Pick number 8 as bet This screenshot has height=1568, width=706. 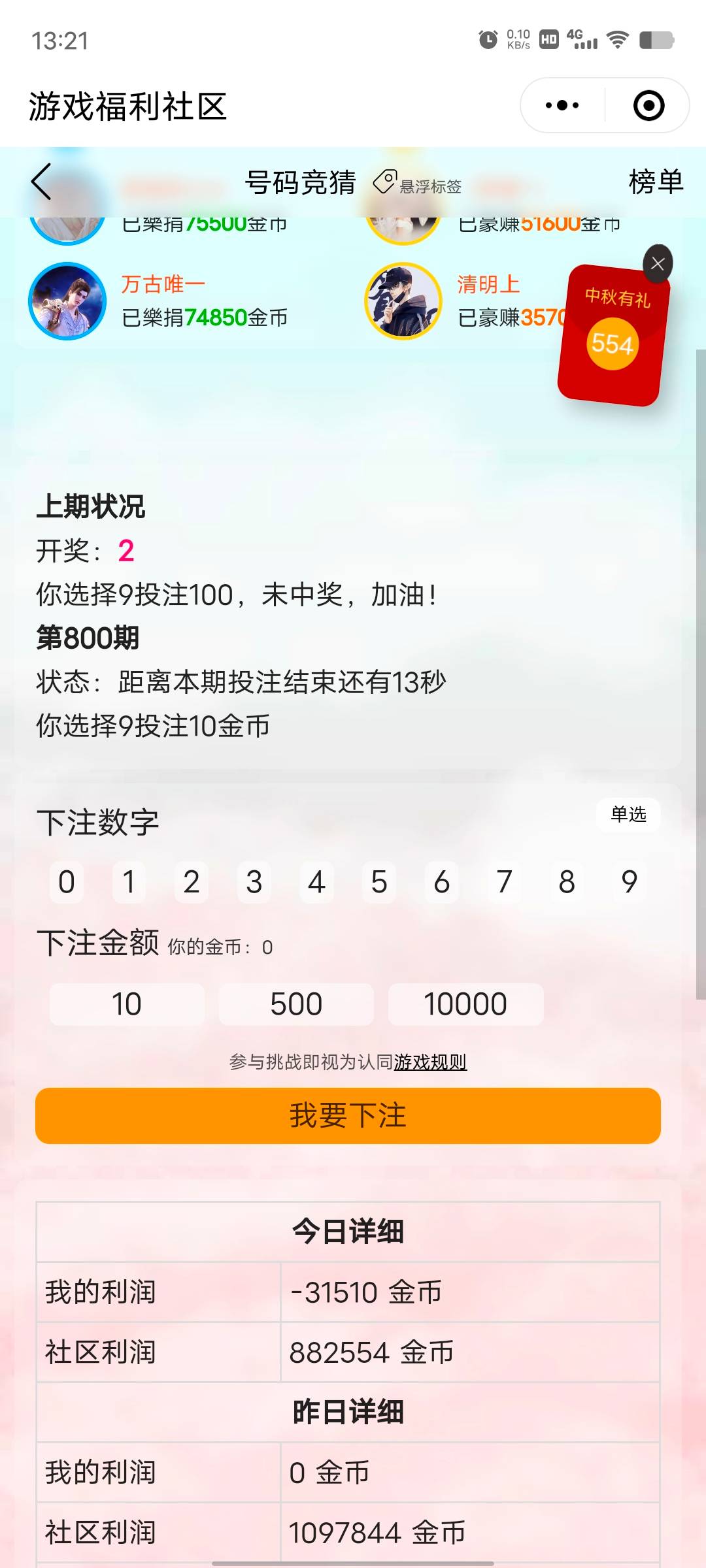(567, 882)
